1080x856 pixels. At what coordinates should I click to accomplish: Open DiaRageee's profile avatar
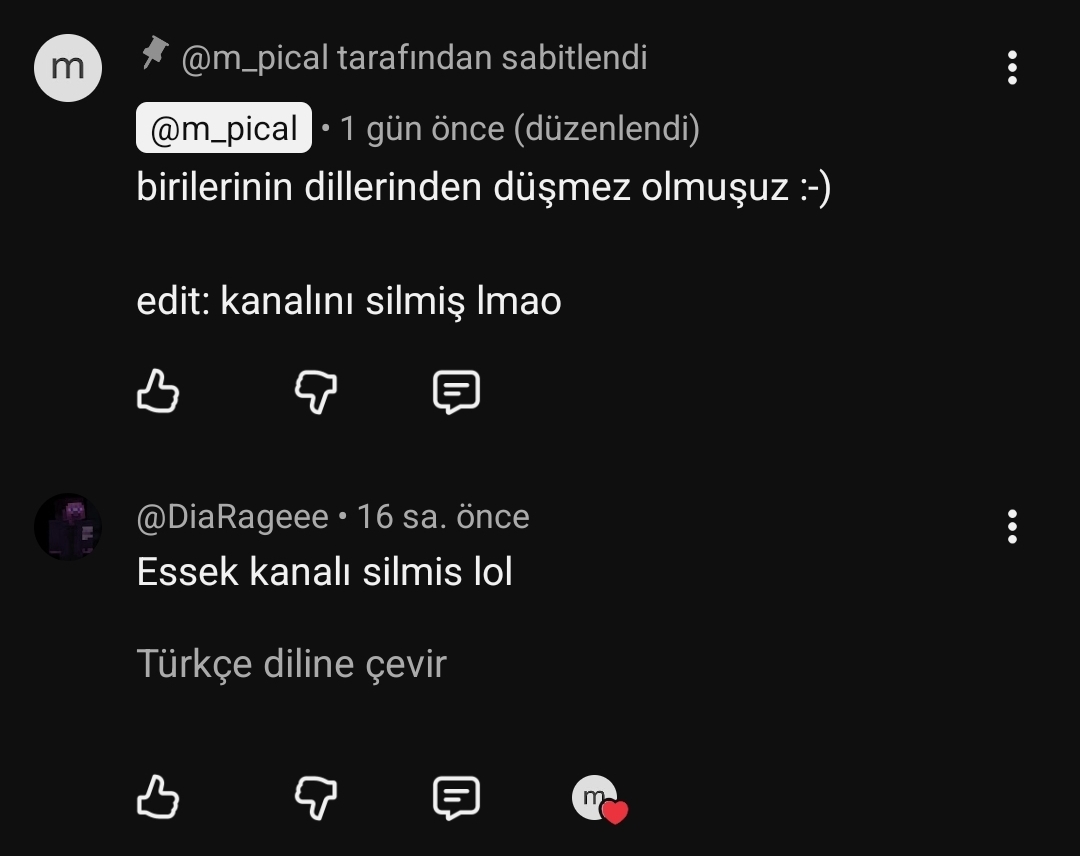(x=68, y=526)
